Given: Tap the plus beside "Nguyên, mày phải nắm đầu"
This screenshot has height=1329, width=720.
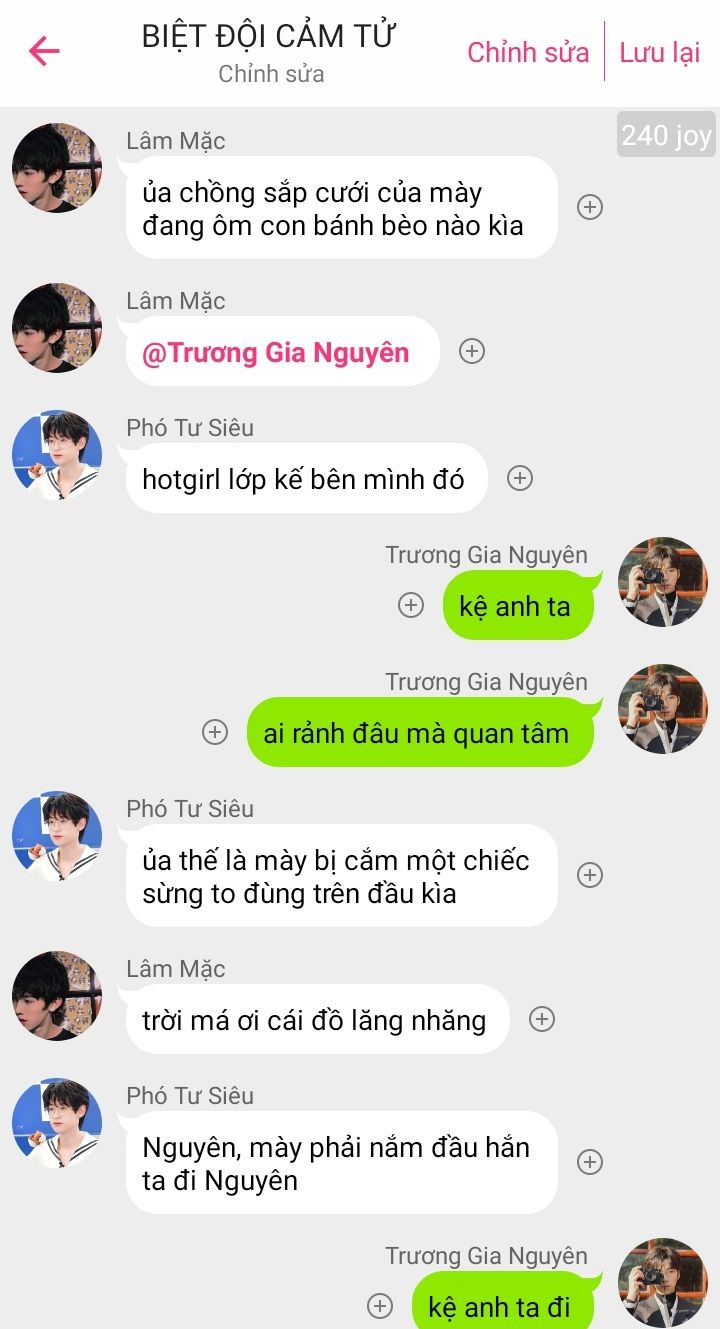Looking at the screenshot, I should [x=590, y=1162].
